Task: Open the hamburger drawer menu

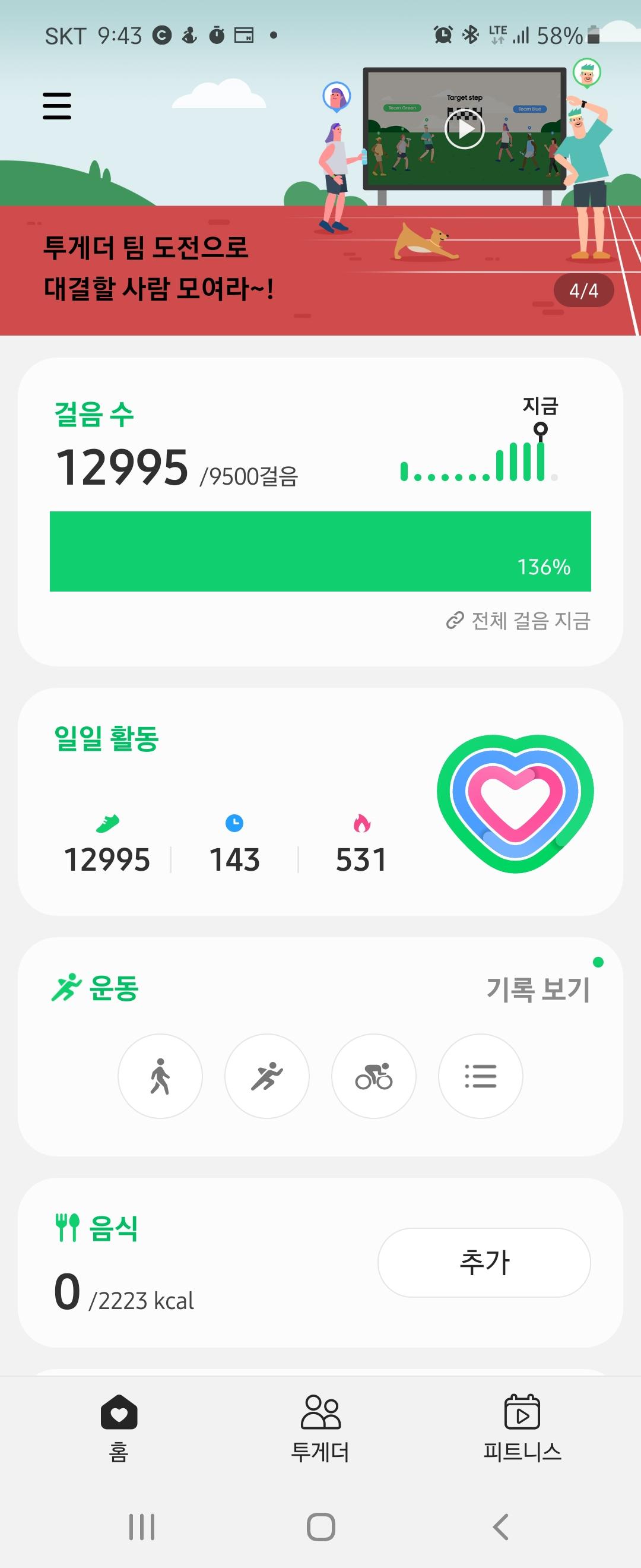Action: pos(57,106)
